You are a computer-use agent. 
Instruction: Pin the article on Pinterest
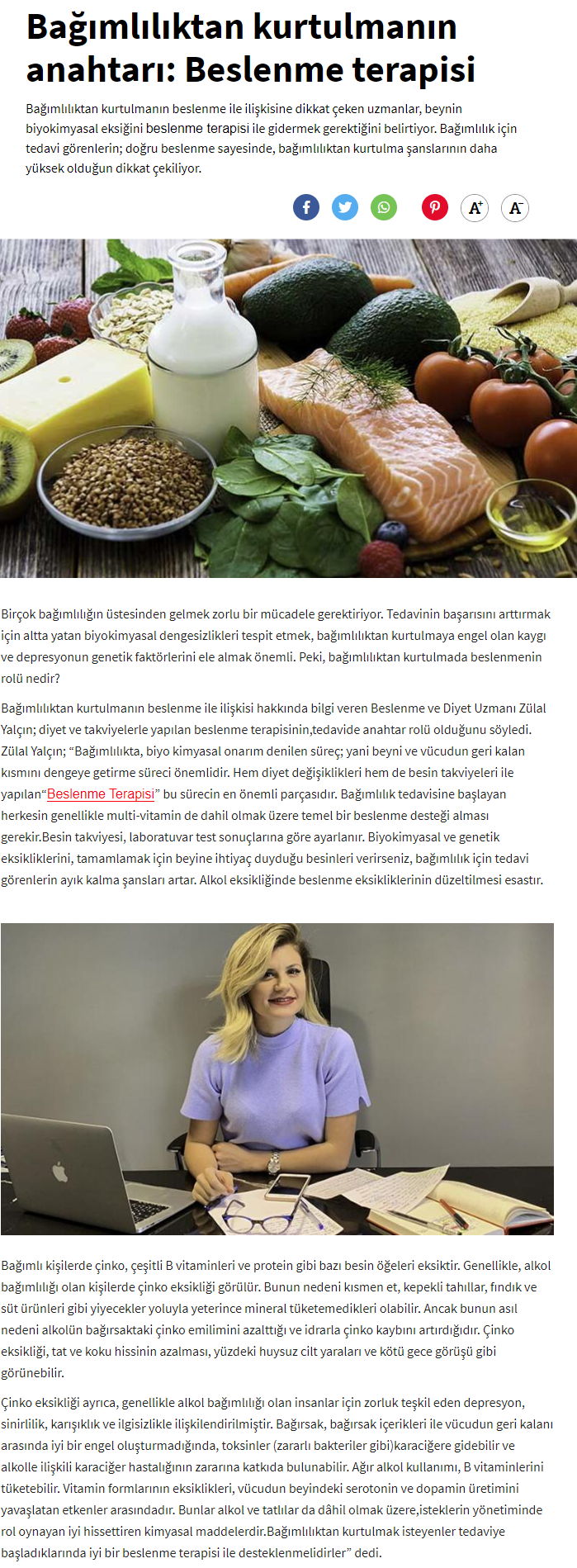click(x=435, y=207)
